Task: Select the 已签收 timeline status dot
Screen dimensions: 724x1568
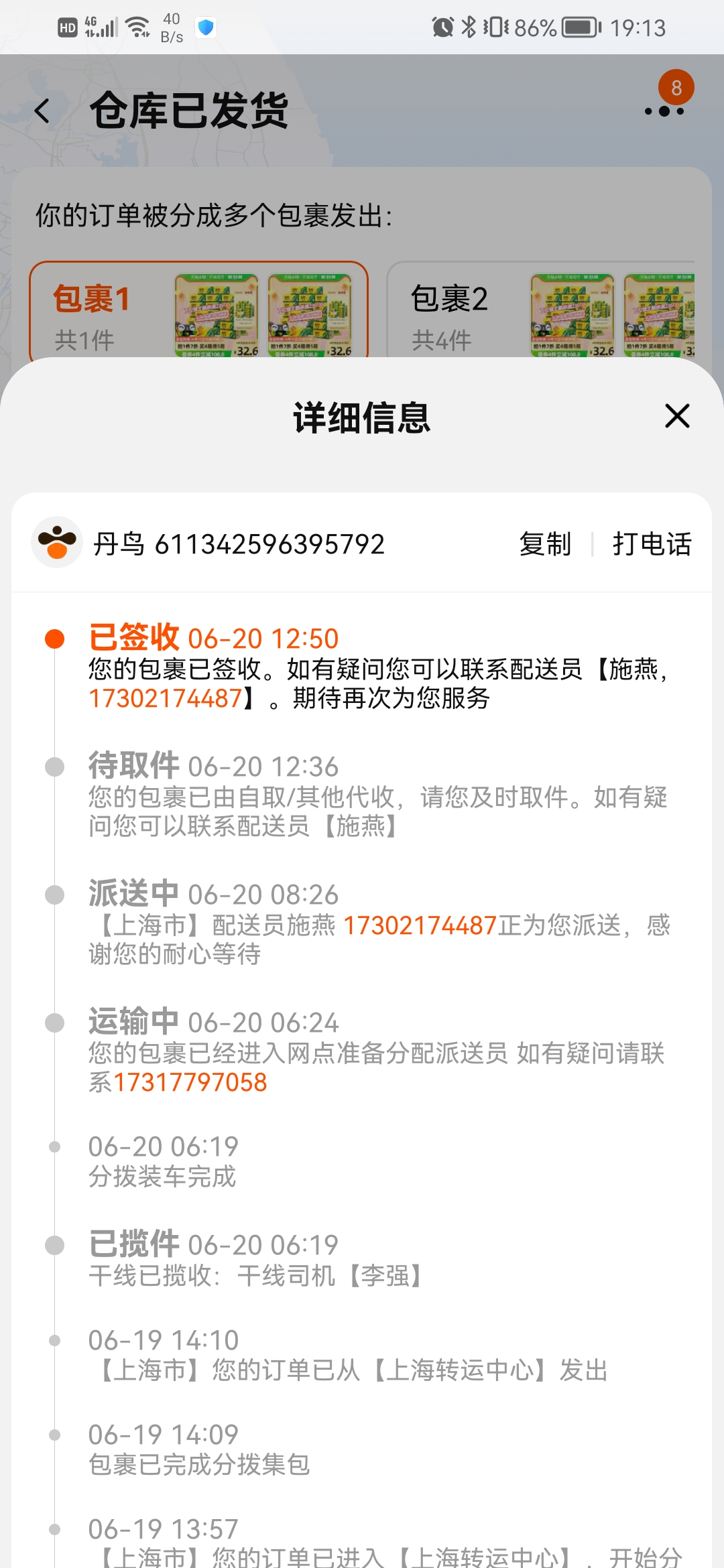Action: pyautogui.click(x=56, y=639)
